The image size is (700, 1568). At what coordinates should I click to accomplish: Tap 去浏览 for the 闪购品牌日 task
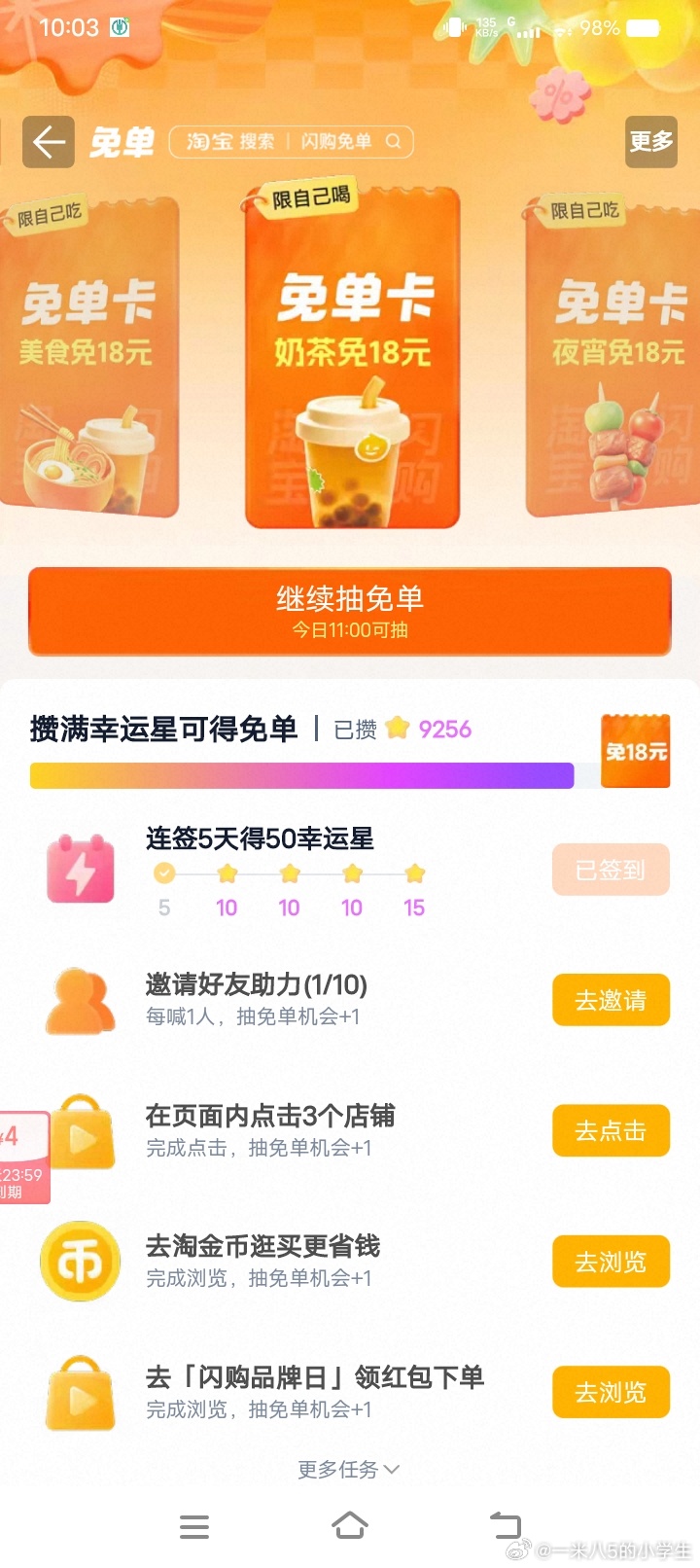611,1392
